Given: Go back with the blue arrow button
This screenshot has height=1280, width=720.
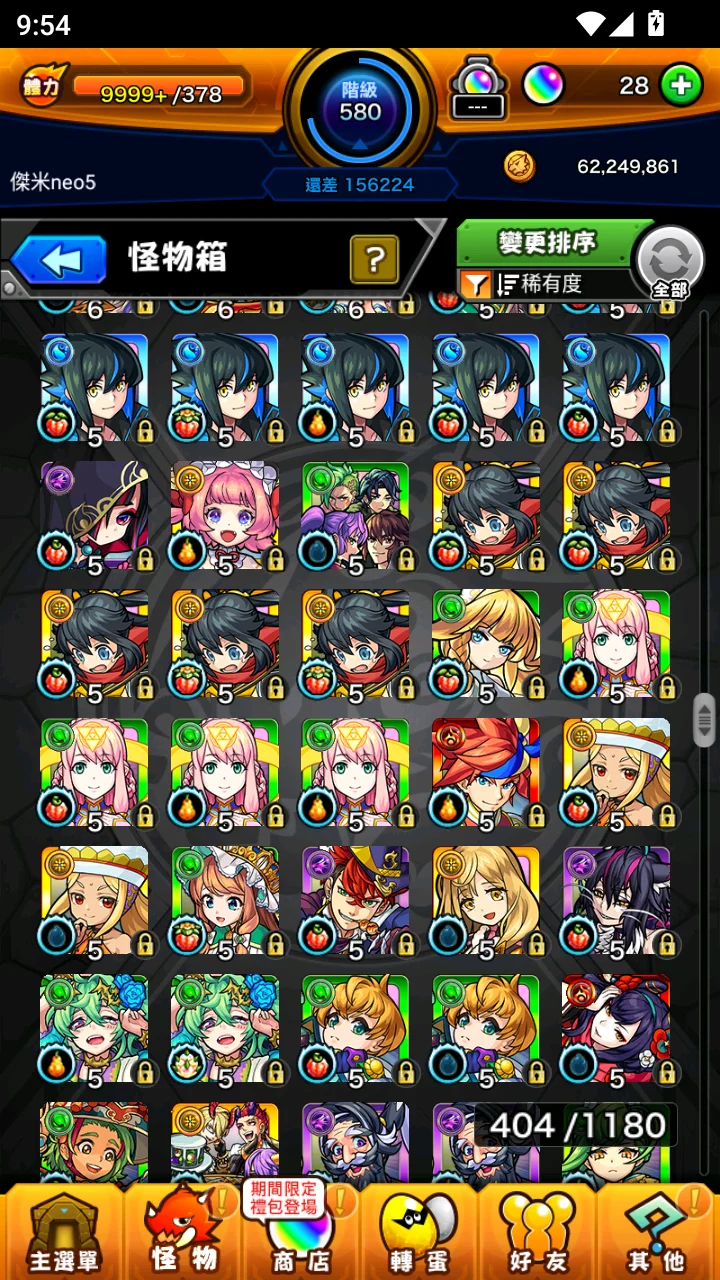Looking at the screenshot, I should pos(60,261).
